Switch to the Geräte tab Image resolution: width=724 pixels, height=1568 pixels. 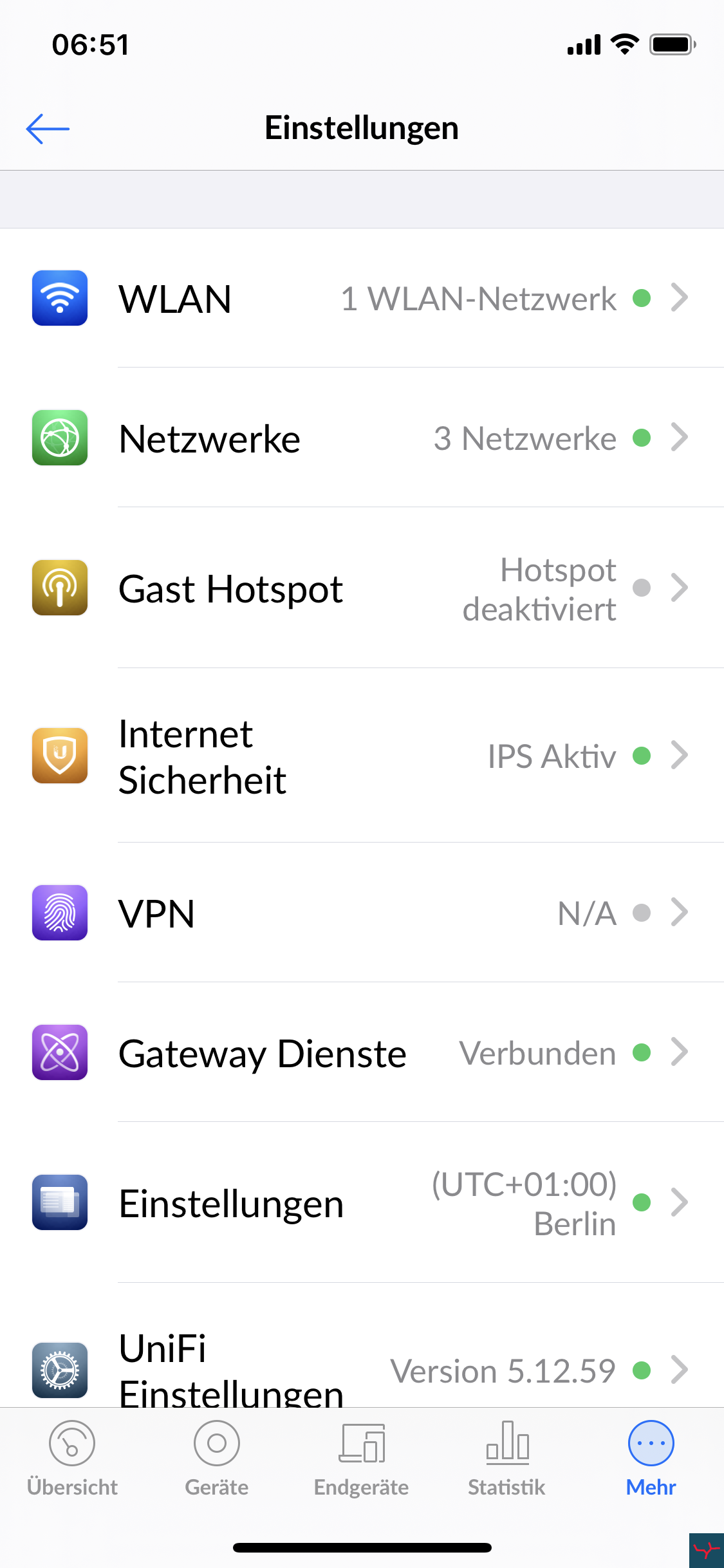(x=217, y=1459)
